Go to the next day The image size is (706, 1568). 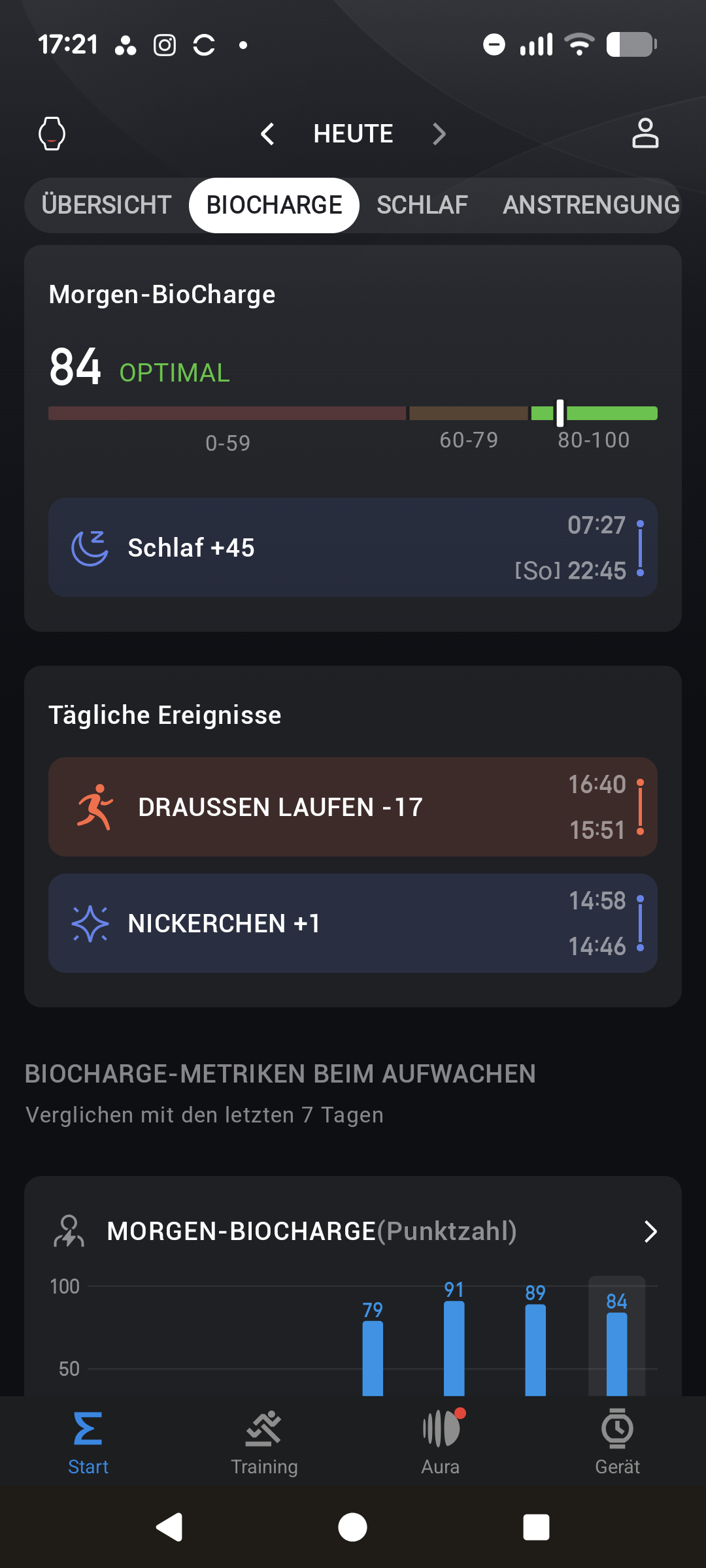pyautogui.click(x=439, y=134)
